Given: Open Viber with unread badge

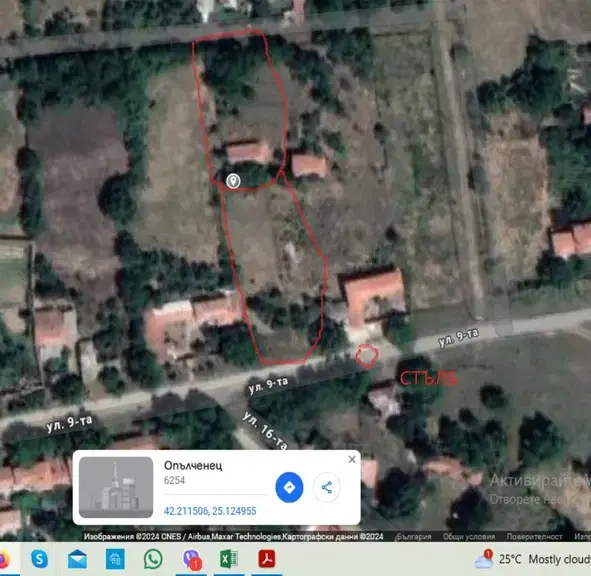Looking at the screenshot, I should [x=192, y=559].
